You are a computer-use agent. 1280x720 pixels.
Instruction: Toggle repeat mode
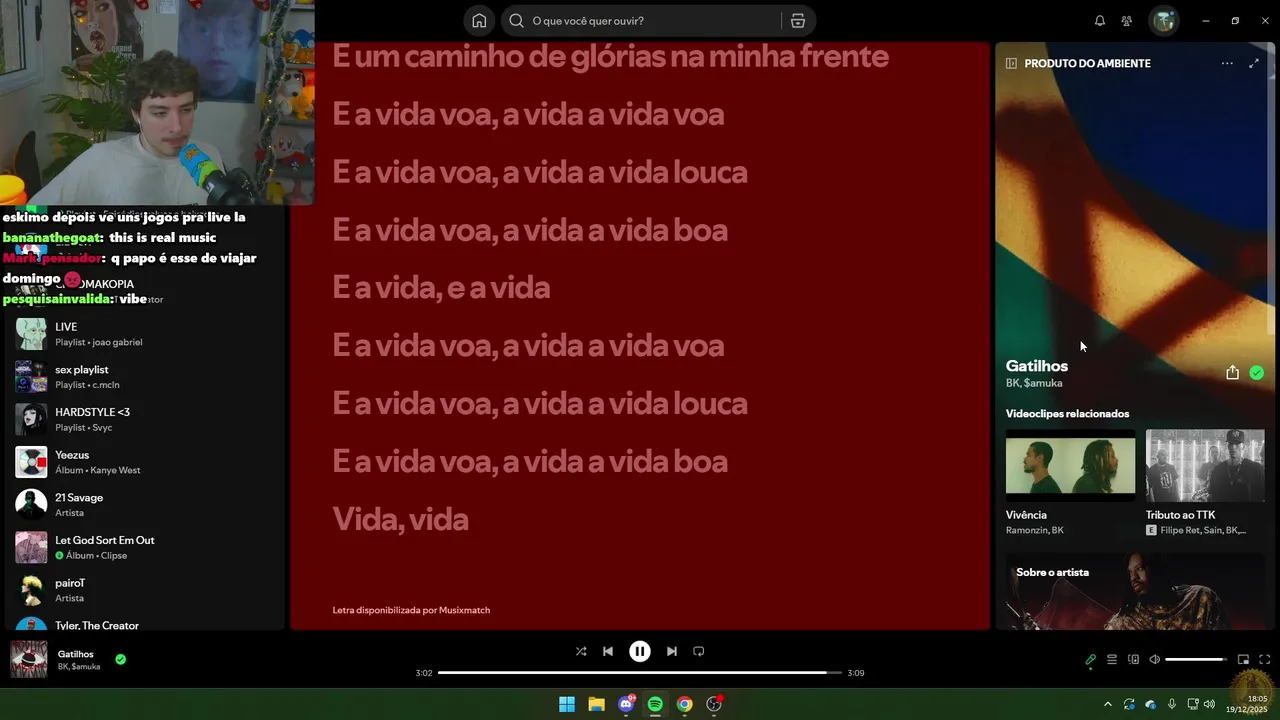pyautogui.click(x=699, y=651)
